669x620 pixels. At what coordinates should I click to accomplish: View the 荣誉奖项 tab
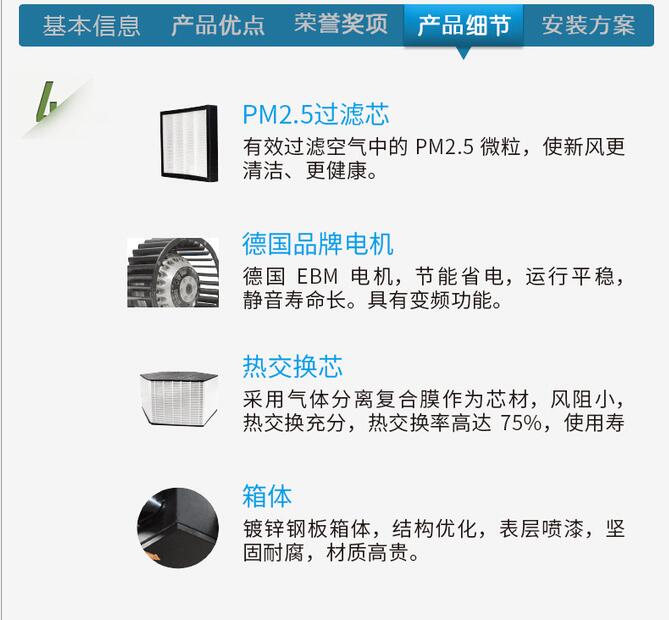click(x=341, y=25)
